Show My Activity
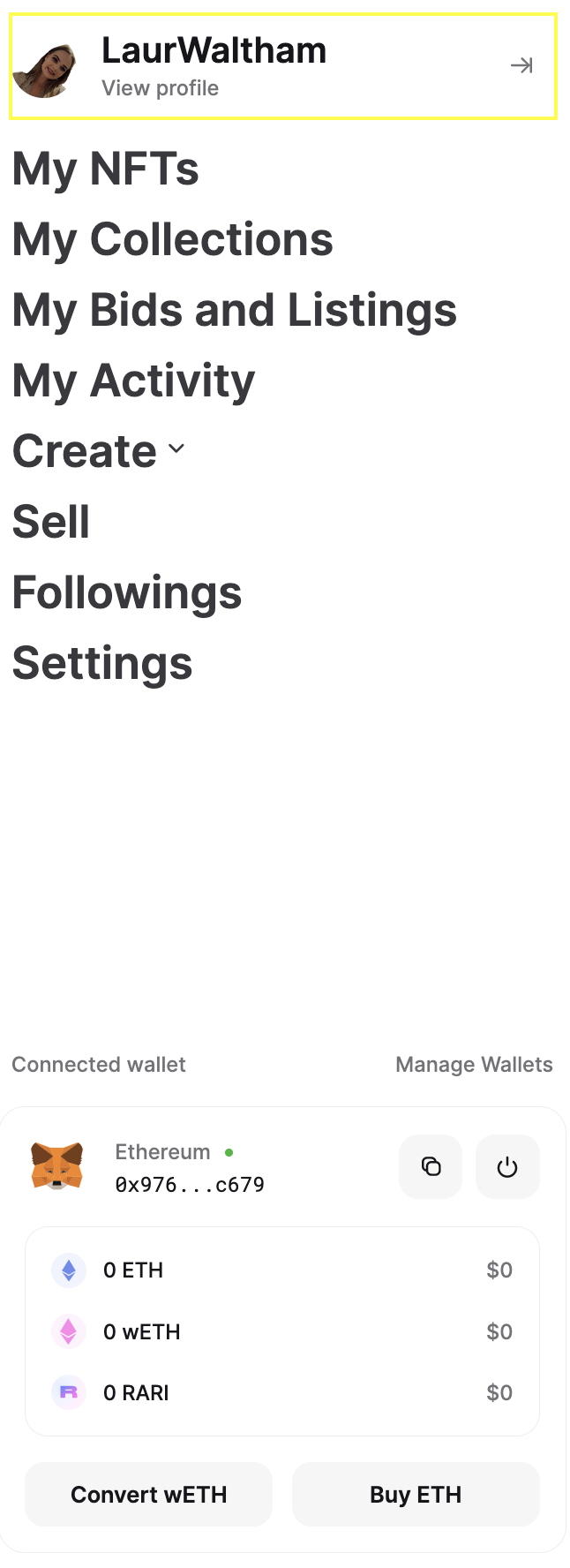 (x=134, y=381)
